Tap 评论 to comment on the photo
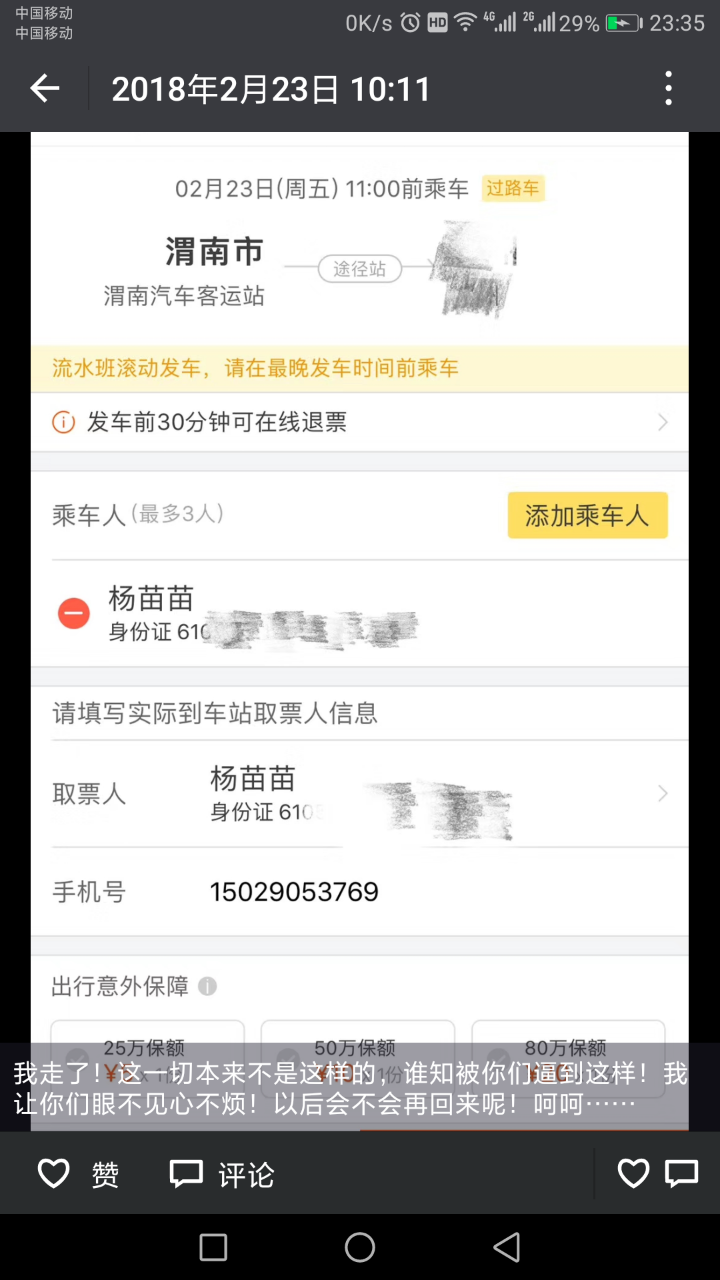This screenshot has height=1280, width=720. pos(221,1174)
